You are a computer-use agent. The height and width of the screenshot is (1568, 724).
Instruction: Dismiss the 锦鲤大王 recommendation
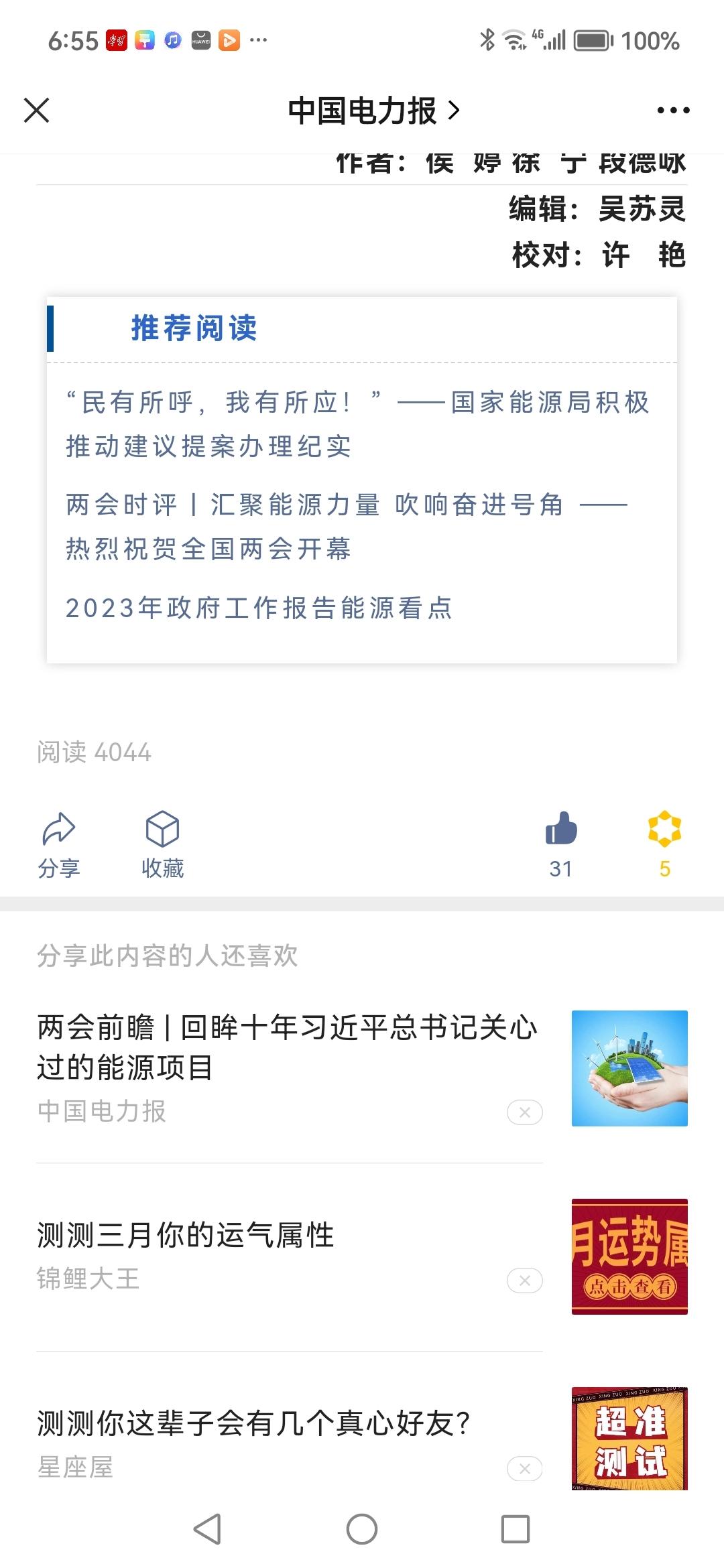coord(524,1281)
